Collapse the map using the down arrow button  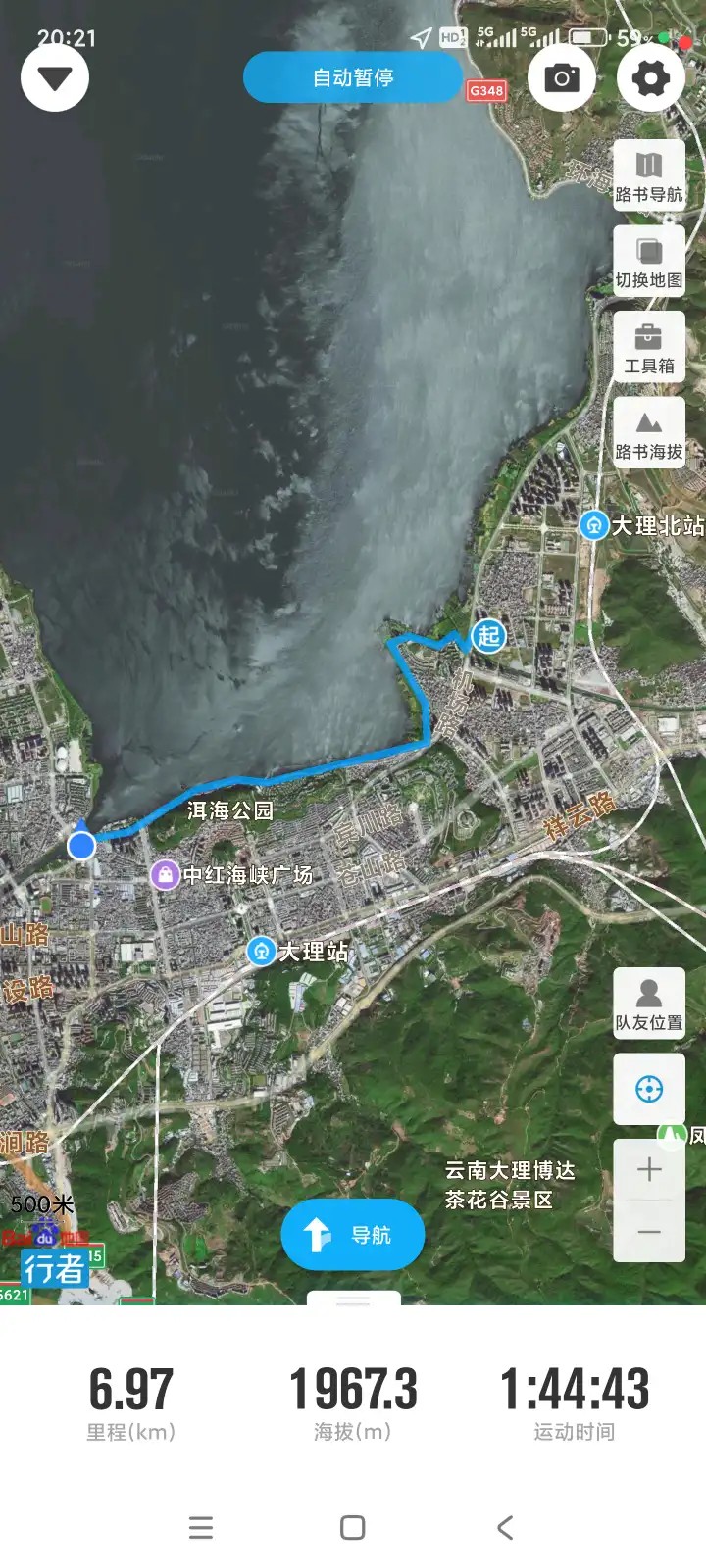(x=55, y=78)
